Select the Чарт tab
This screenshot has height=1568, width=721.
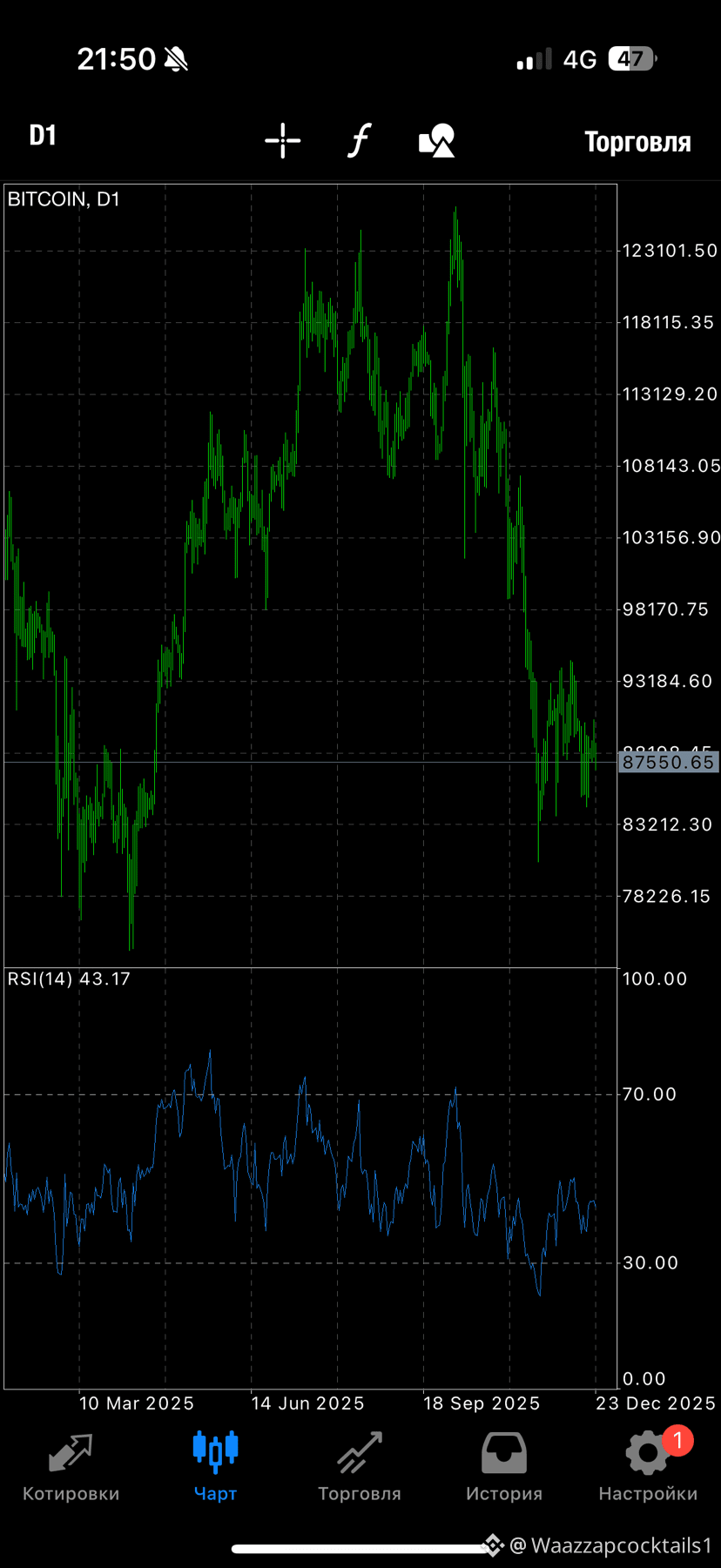point(215,1468)
